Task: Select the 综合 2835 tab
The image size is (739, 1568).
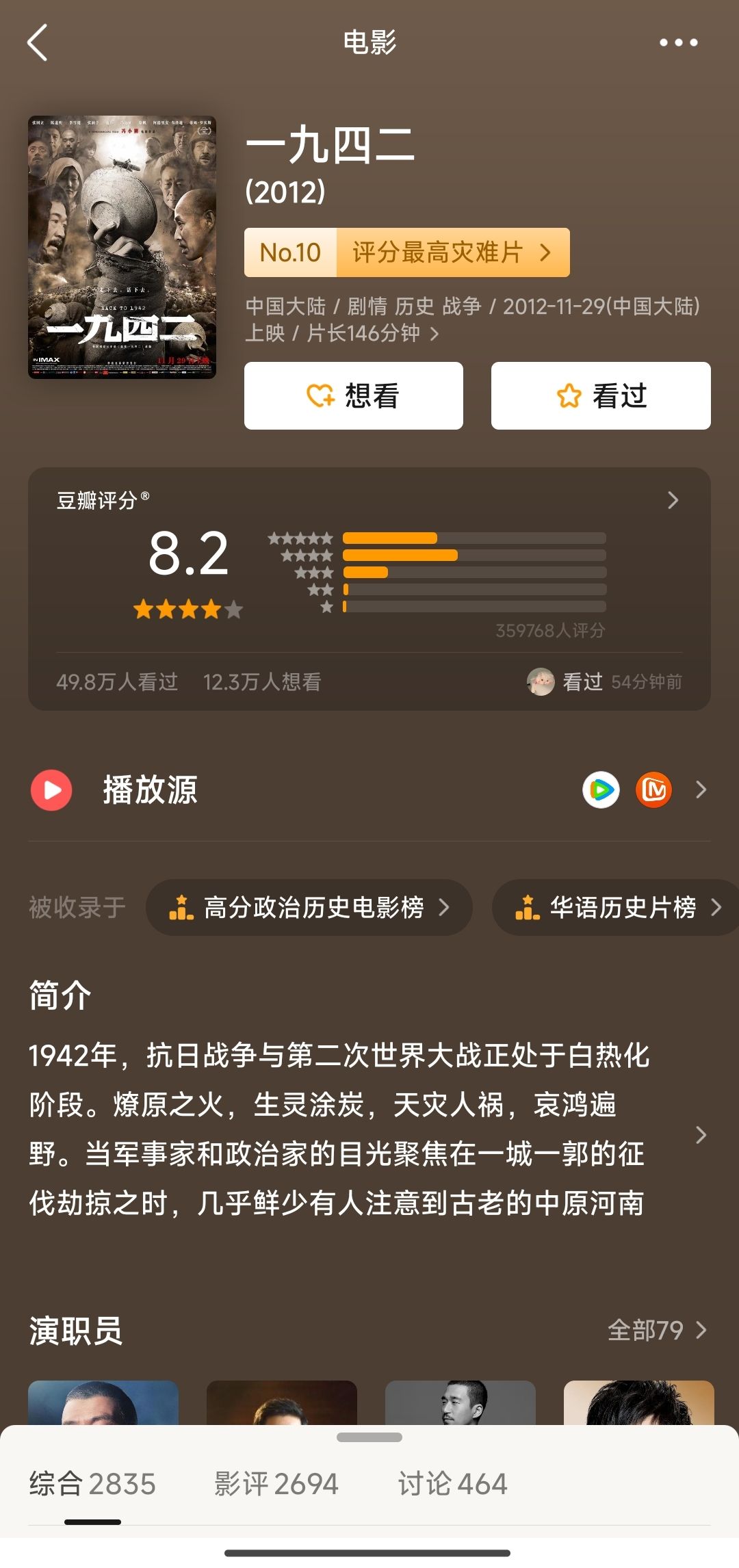Action: point(92,1484)
